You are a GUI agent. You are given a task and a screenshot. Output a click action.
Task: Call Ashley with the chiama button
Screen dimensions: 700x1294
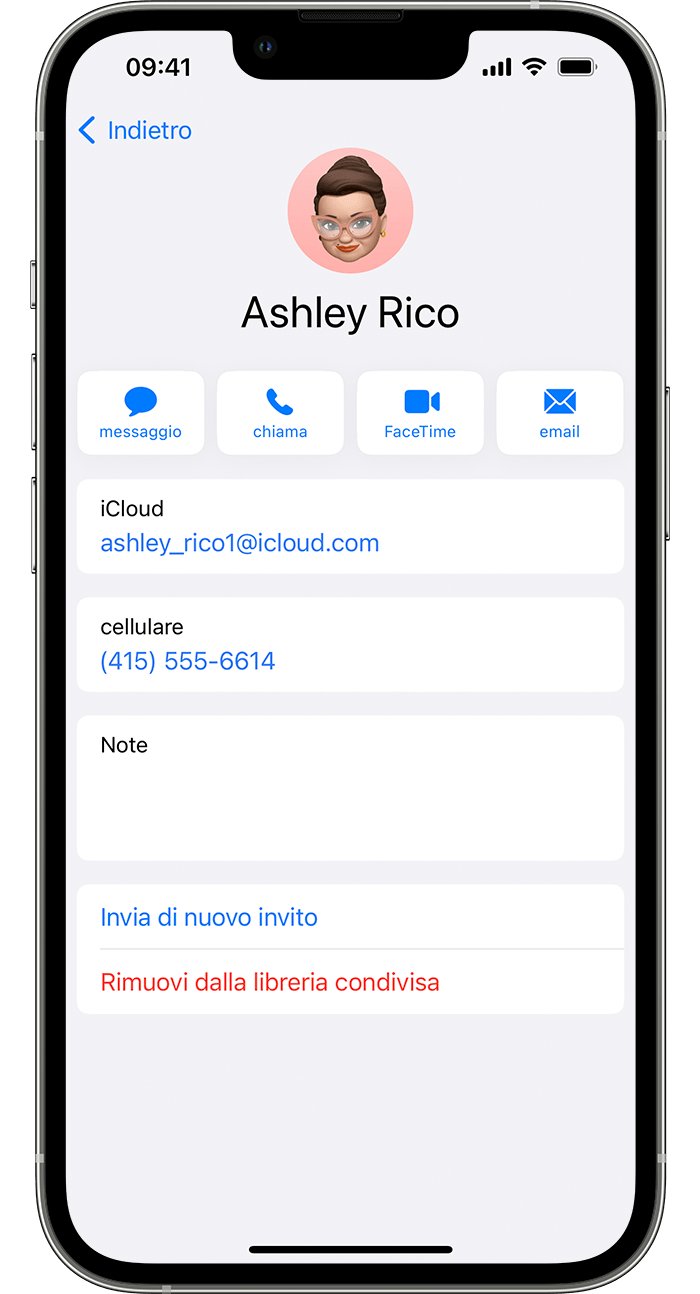(x=280, y=413)
